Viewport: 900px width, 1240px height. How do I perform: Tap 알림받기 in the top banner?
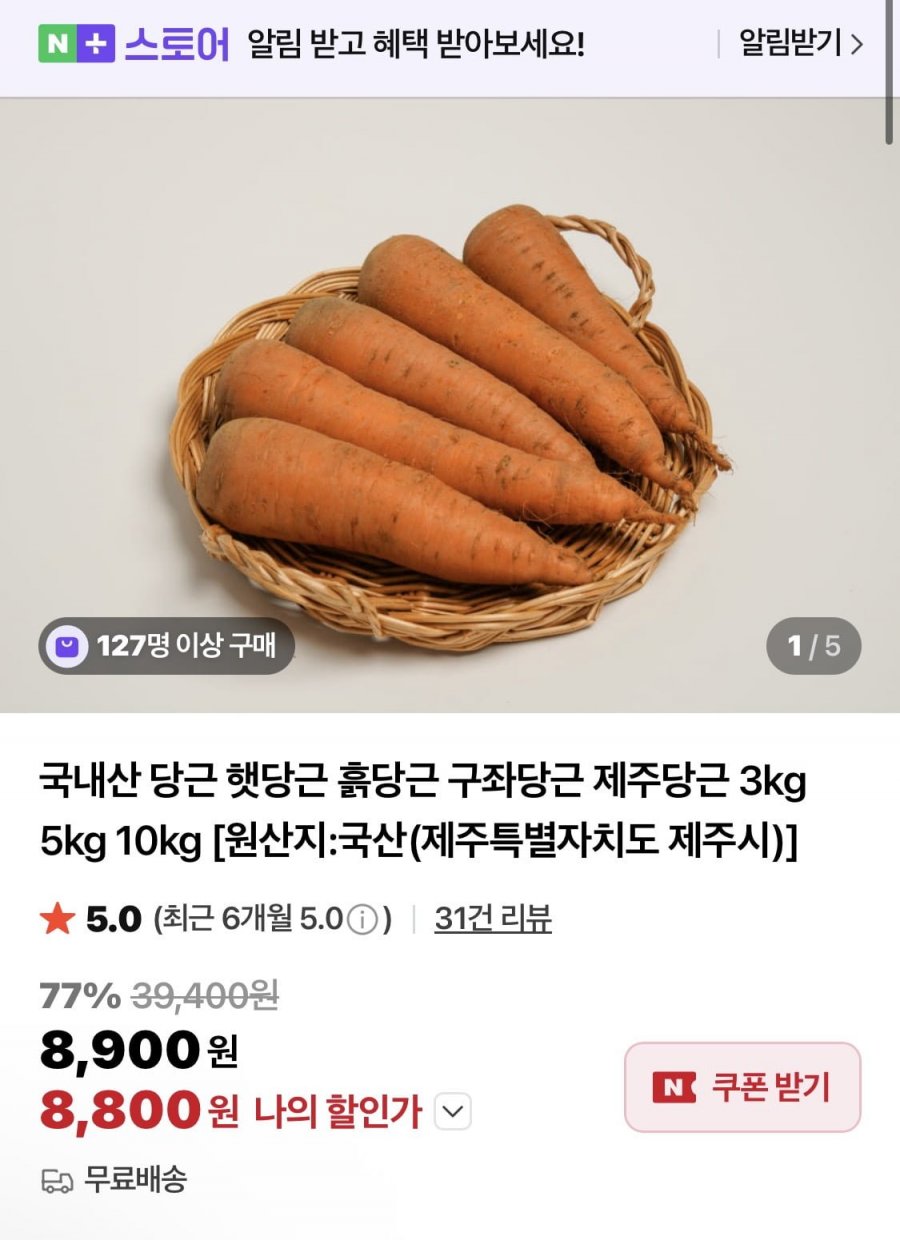click(799, 44)
